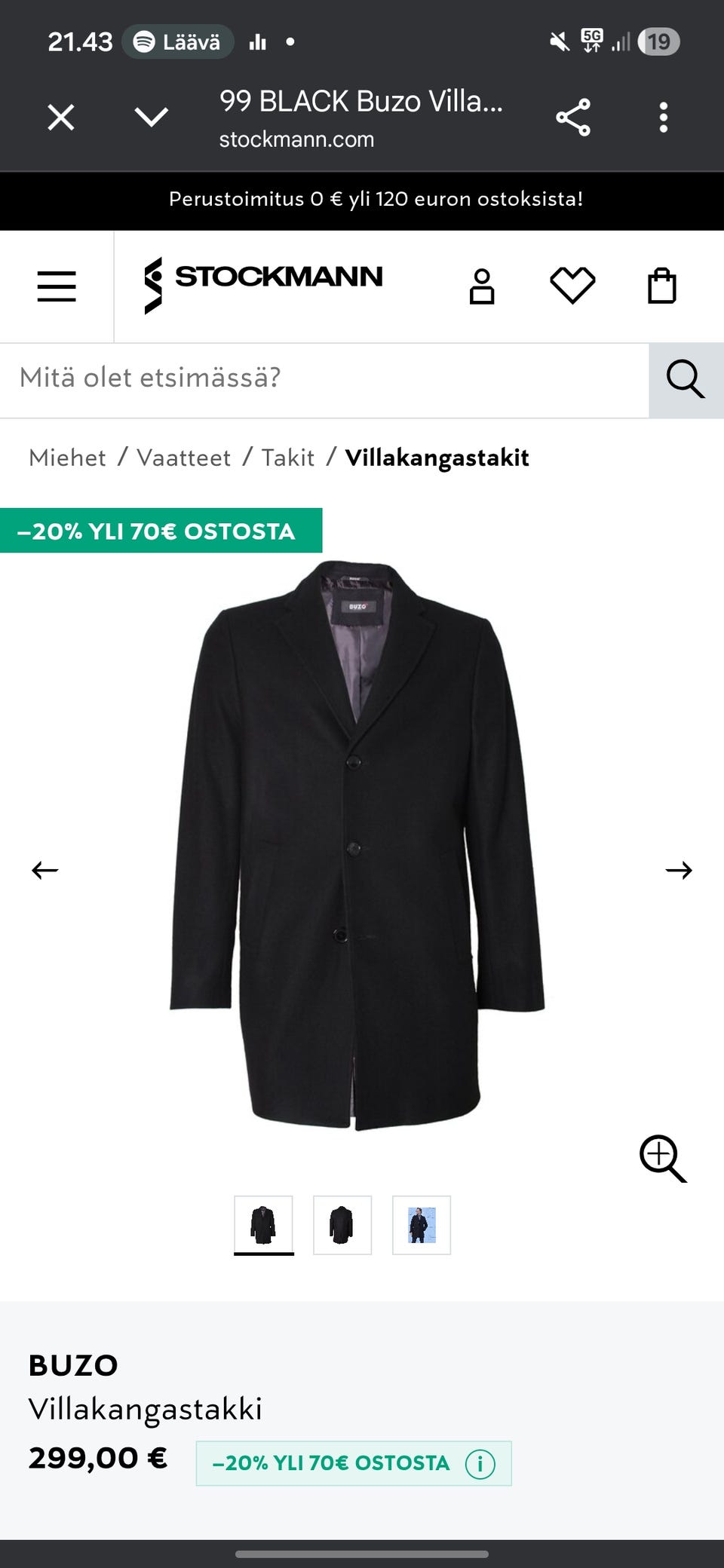Open the wishlist heart icon
This screenshot has height=1568, width=724.
(x=572, y=285)
